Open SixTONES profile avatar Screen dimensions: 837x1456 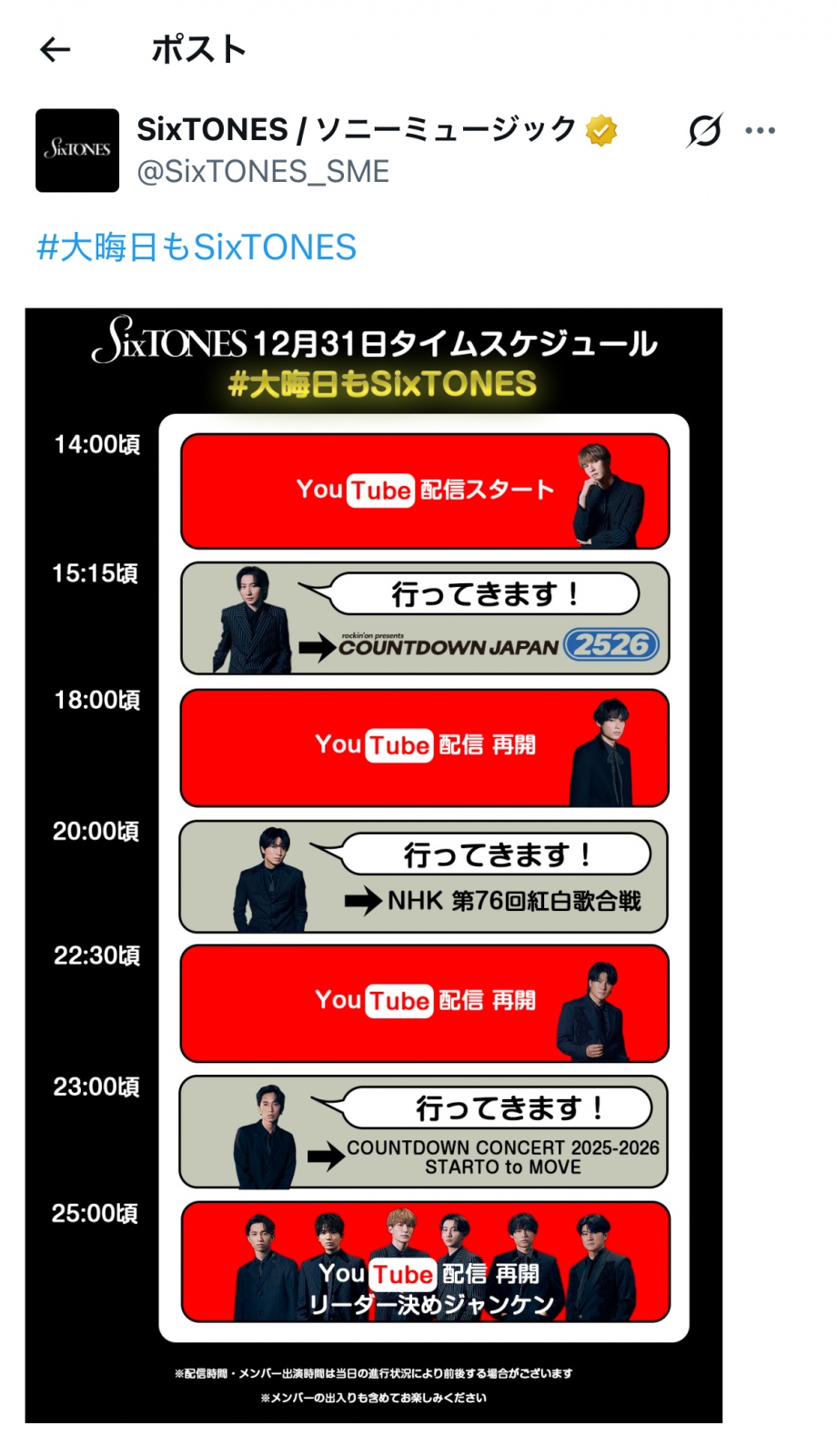[x=77, y=150]
